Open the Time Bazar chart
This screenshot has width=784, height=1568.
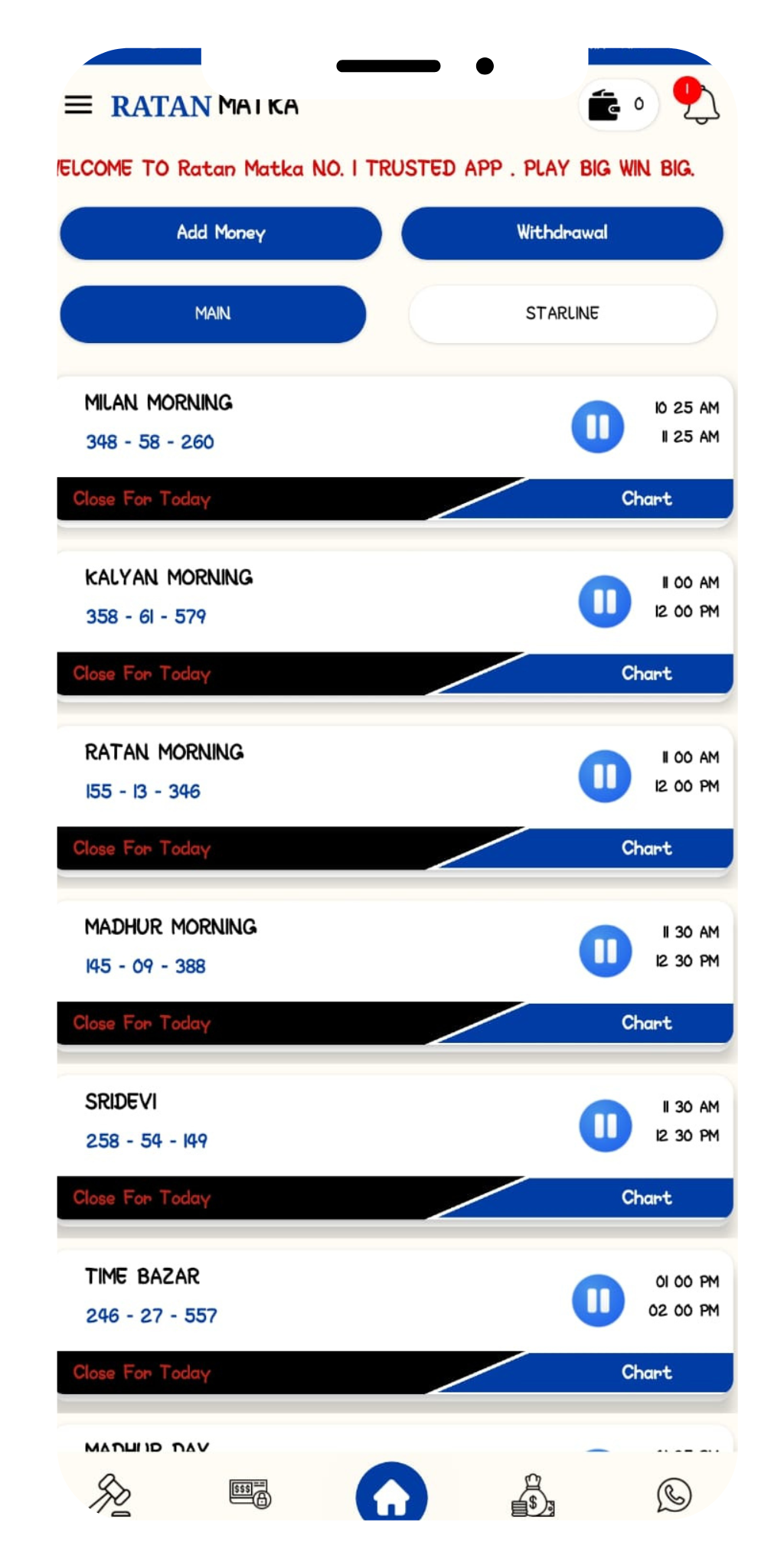tap(646, 1372)
